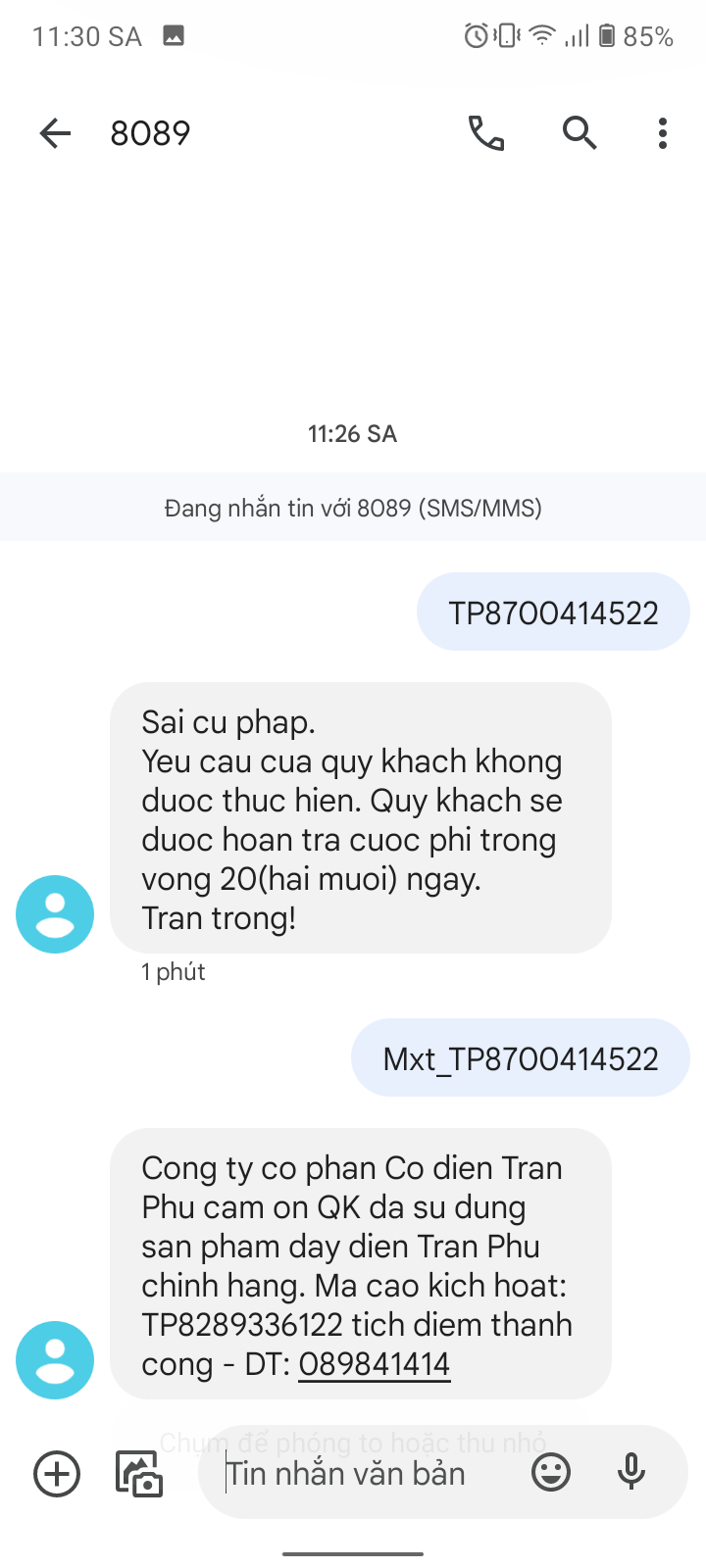Tap the Wi-Fi icon in the status bar
This screenshot has width=706, height=1568.
pos(540,35)
